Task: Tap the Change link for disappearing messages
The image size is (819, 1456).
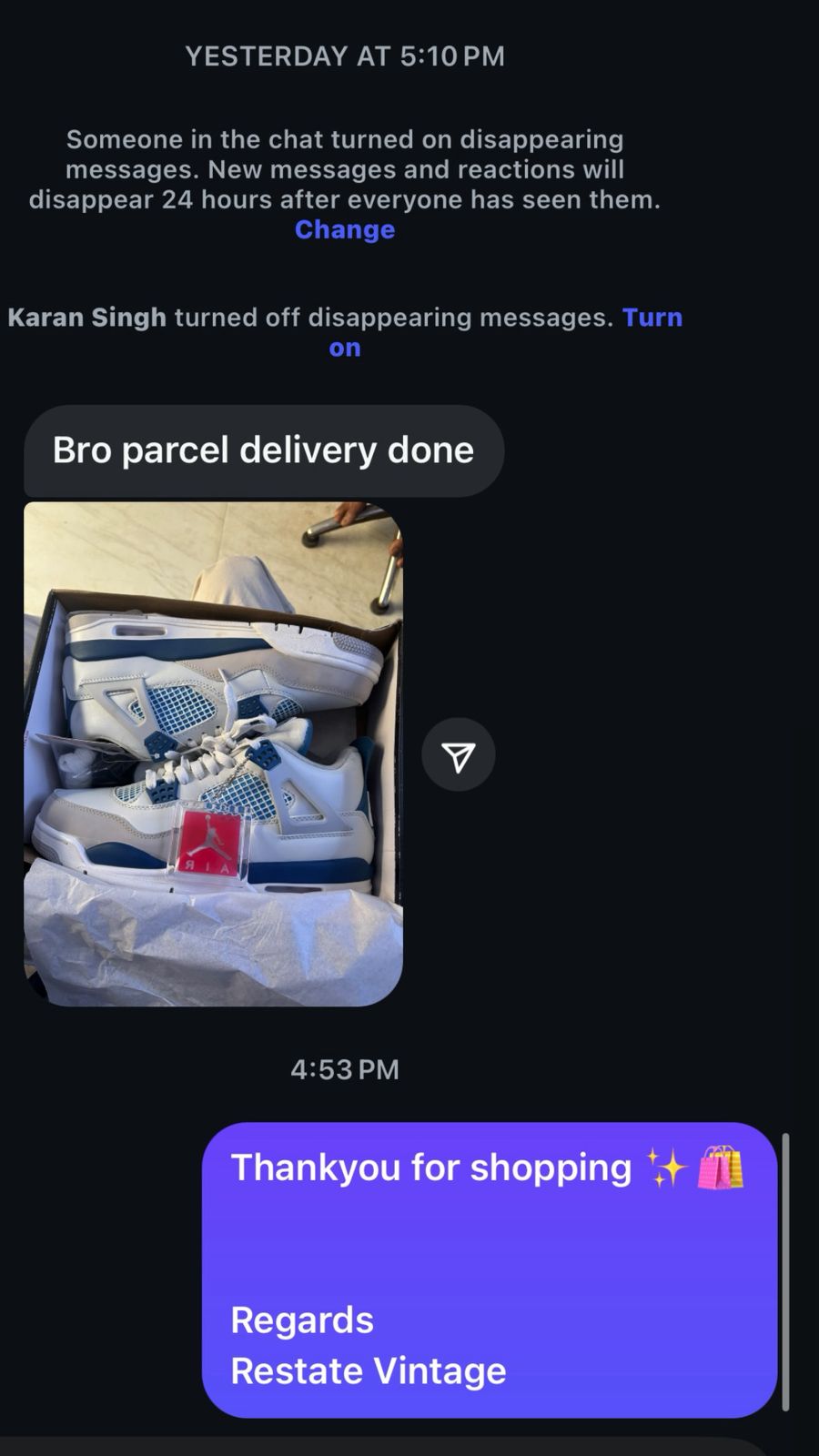Action: click(x=345, y=229)
